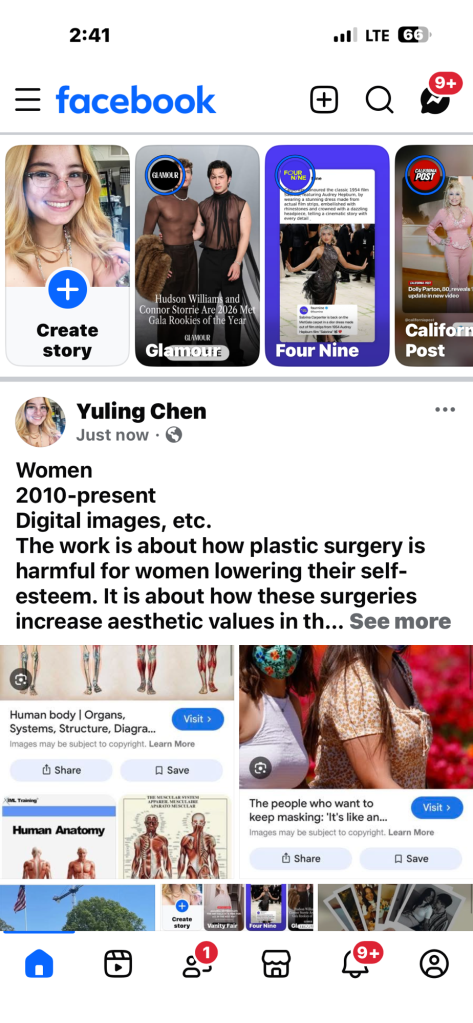This screenshot has height=1023, width=473.
Task: Tap the plus create icon
Action: pyautogui.click(x=324, y=100)
